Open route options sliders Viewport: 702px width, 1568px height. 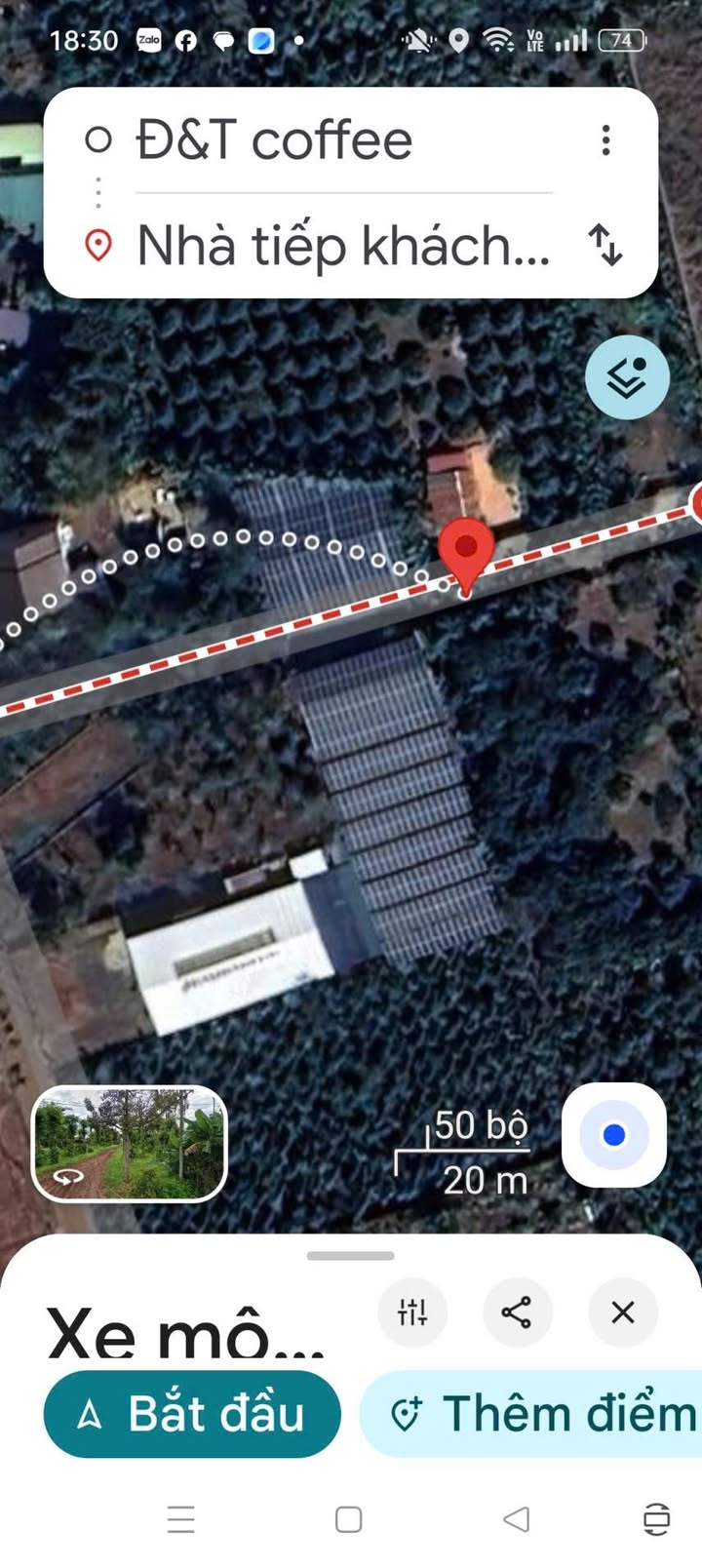tap(412, 1313)
